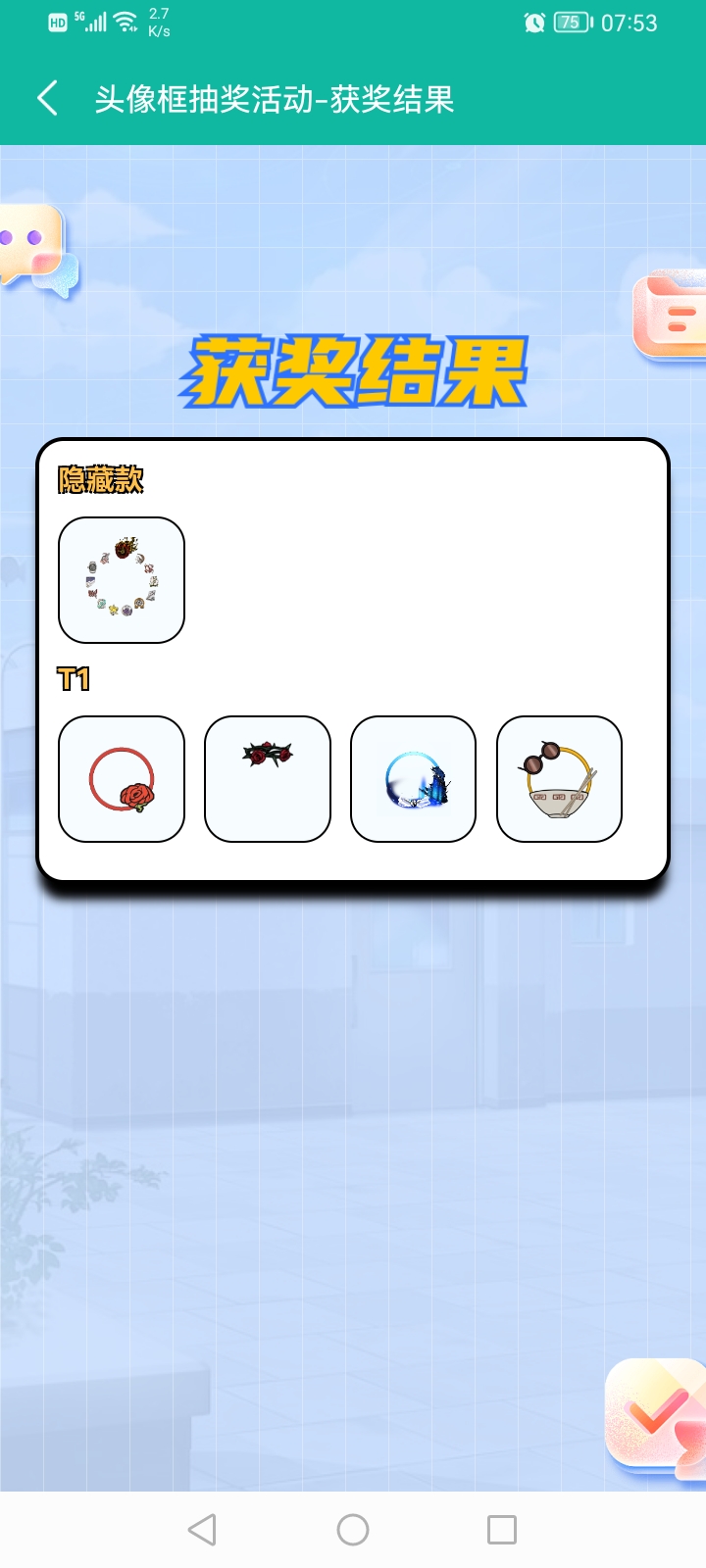Open the noodle bowl sunglasses frame
This screenshot has height=1568, width=706.
click(x=560, y=779)
